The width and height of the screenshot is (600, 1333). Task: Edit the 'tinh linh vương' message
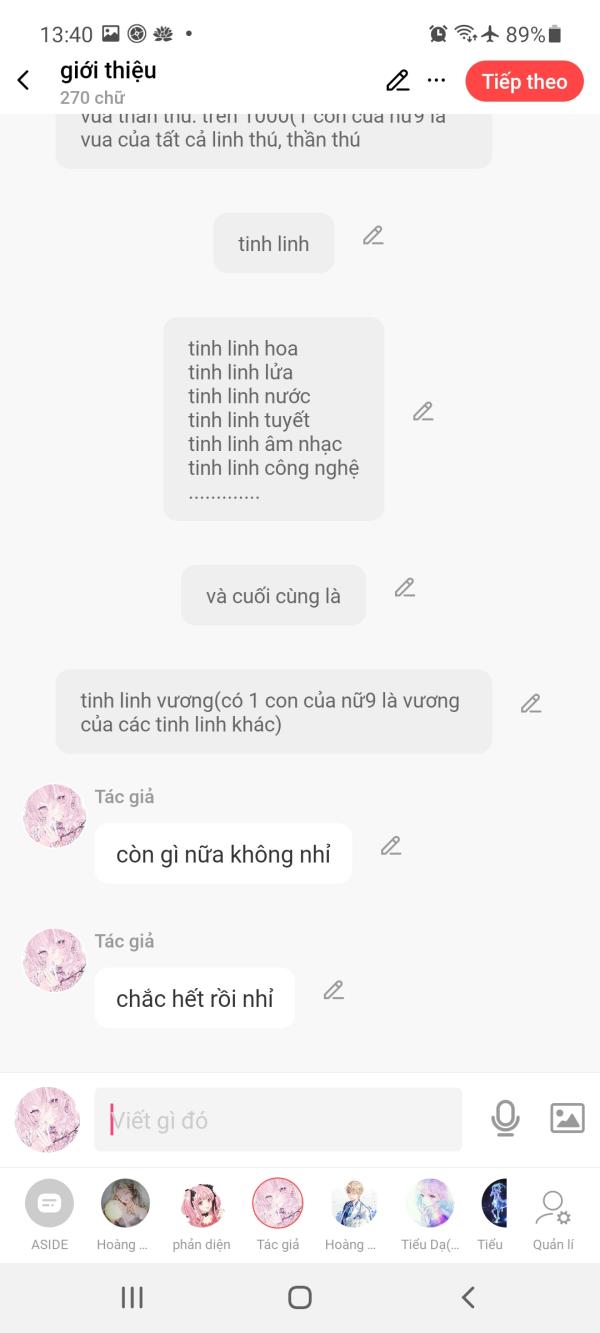531,704
